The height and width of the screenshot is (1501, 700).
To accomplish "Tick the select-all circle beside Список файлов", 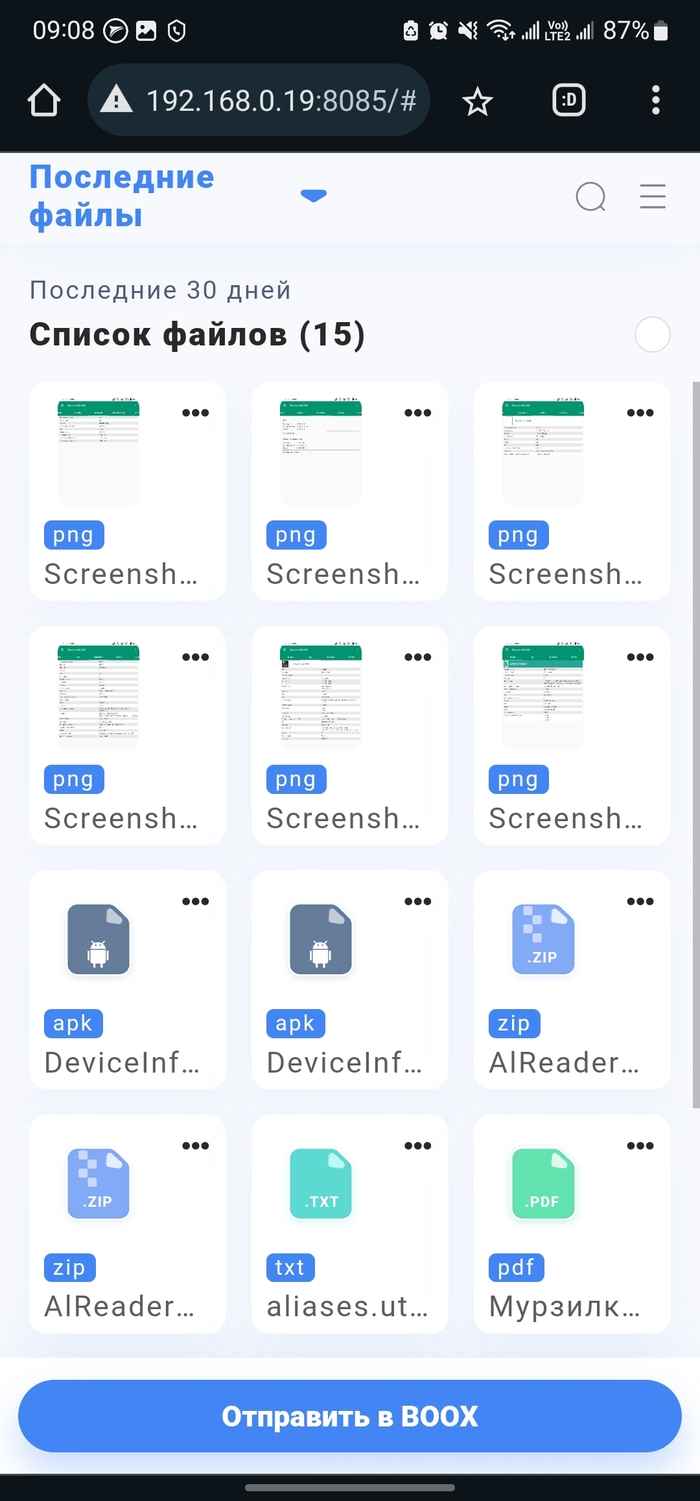I will click(653, 335).
